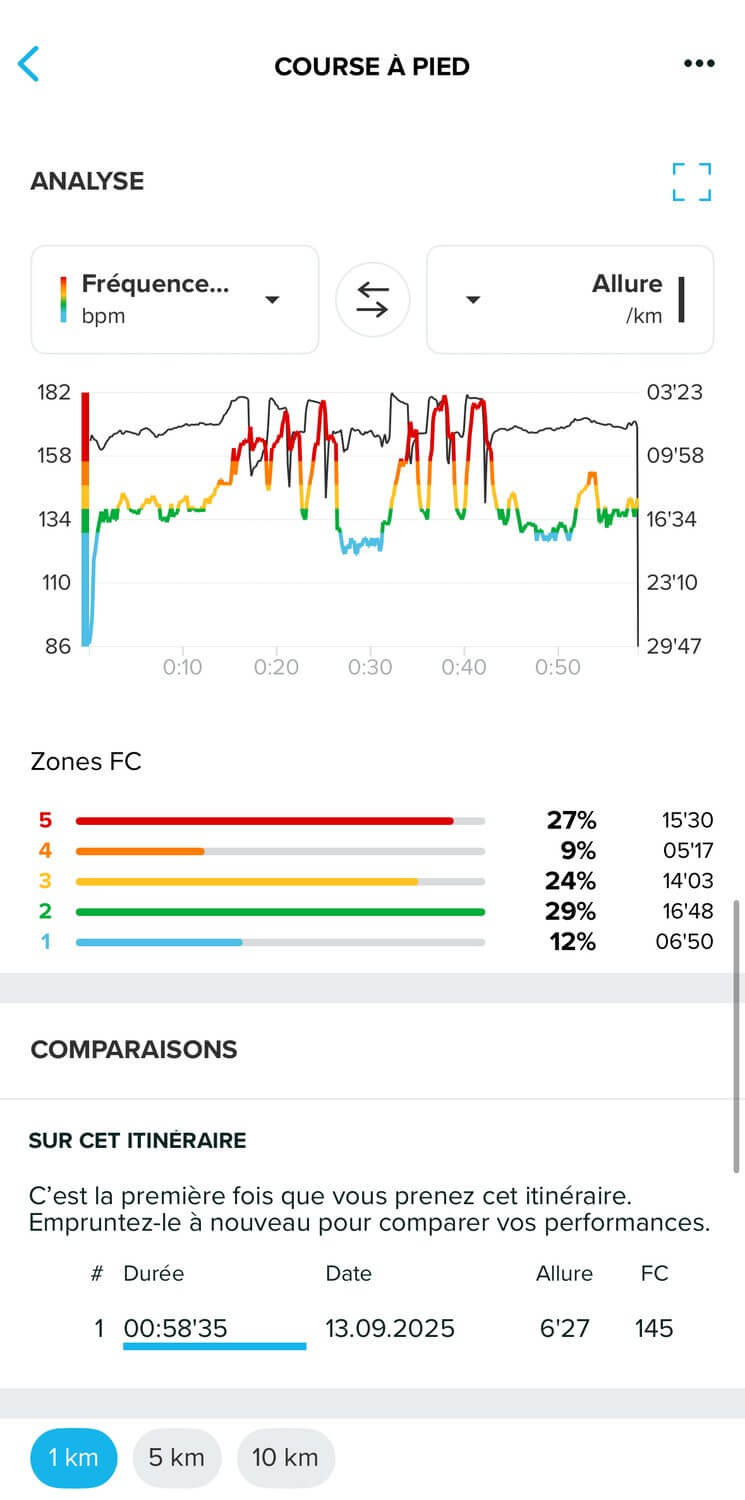745x1500 pixels.
Task: Open the Fréquence bpm metric dropdown
Action: click(175, 299)
